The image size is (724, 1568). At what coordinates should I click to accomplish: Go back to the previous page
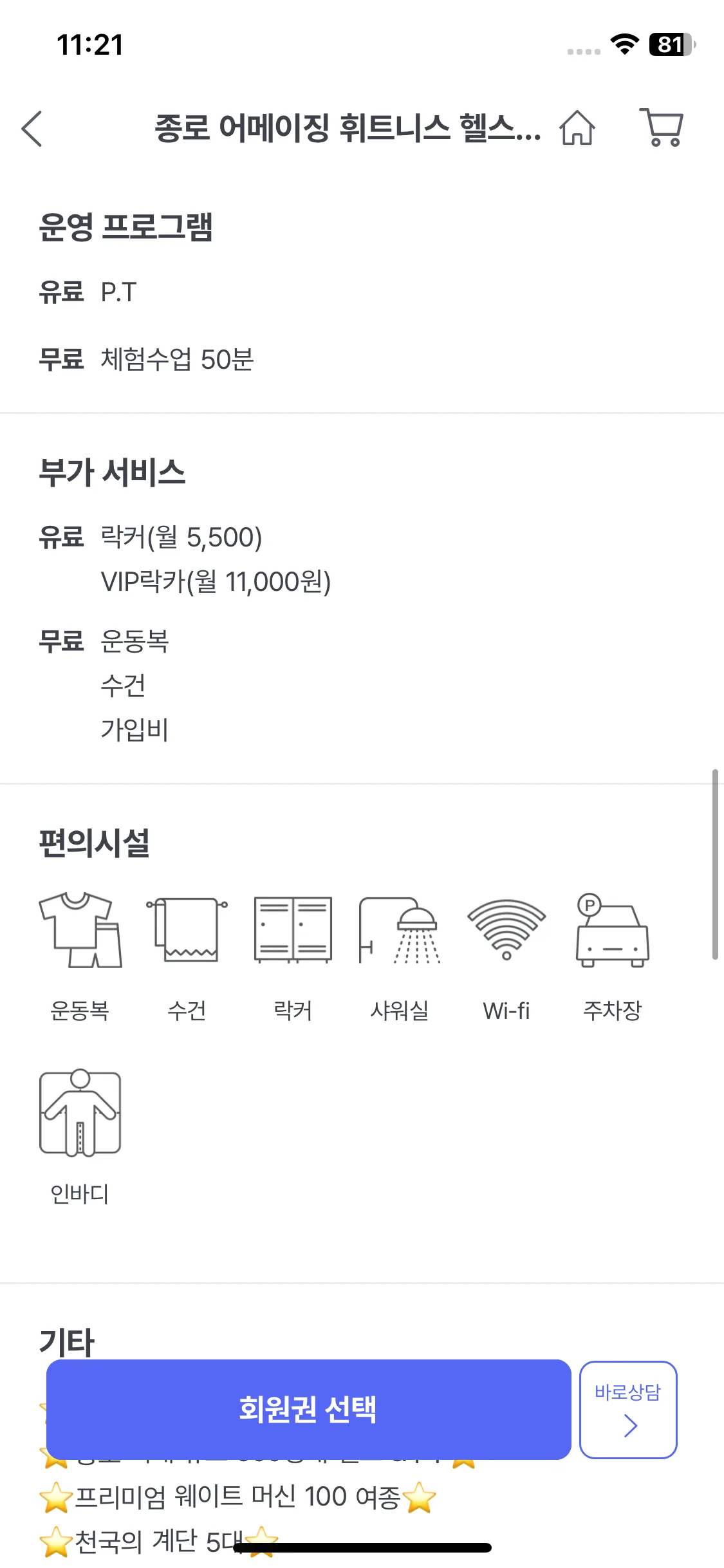[32, 129]
